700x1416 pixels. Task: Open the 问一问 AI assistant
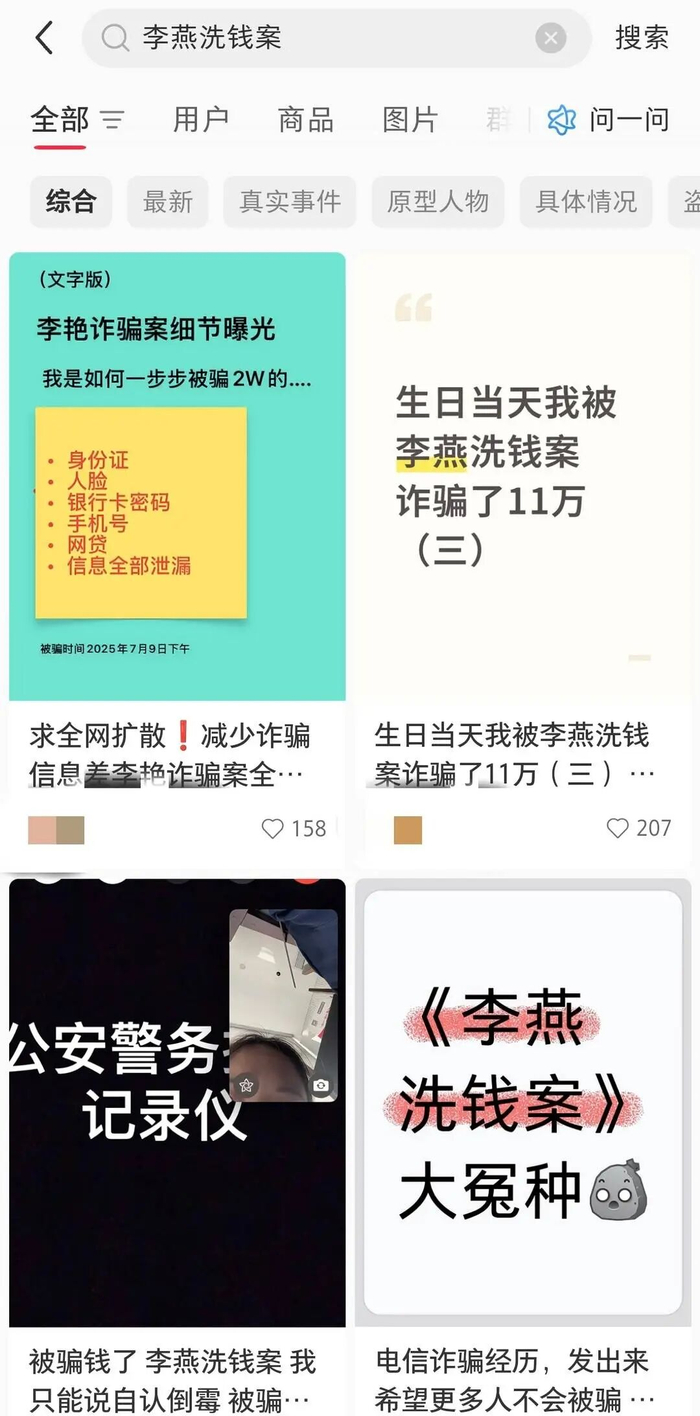pos(608,120)
